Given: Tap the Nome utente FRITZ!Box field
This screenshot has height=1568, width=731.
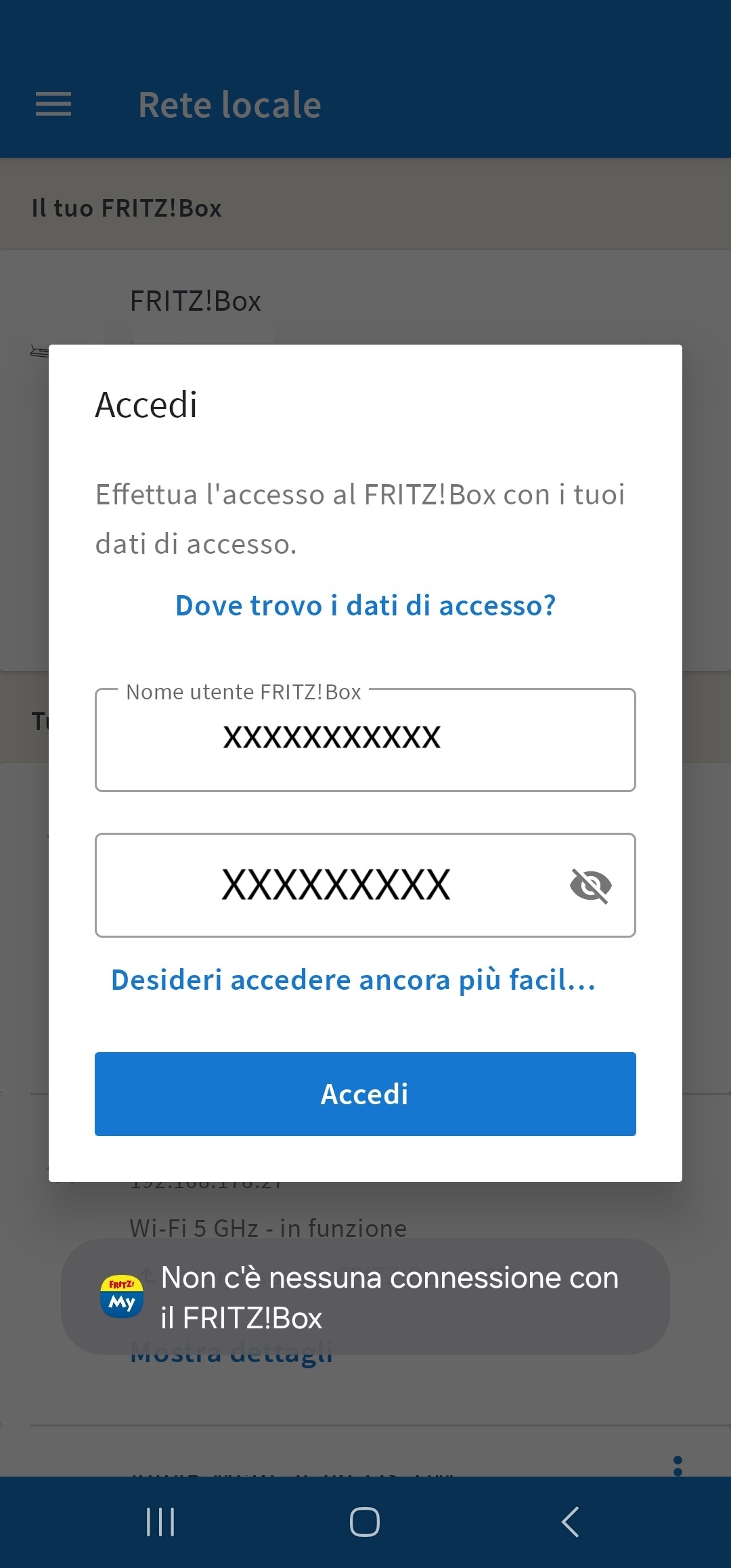Looking at the screenshot, I should (x=365, y=739).
